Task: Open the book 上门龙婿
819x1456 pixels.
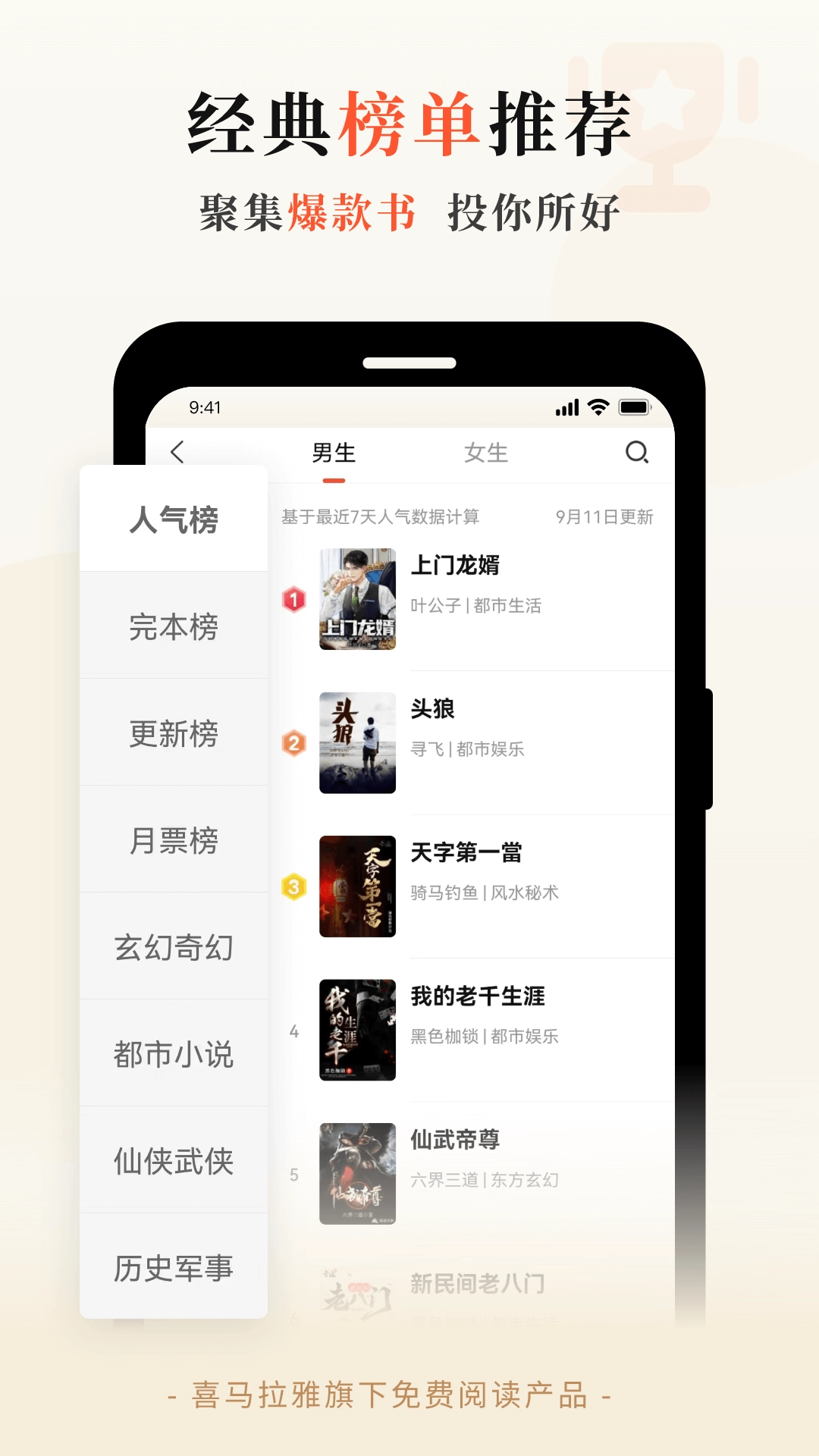Action: click(x=455, y=565)
